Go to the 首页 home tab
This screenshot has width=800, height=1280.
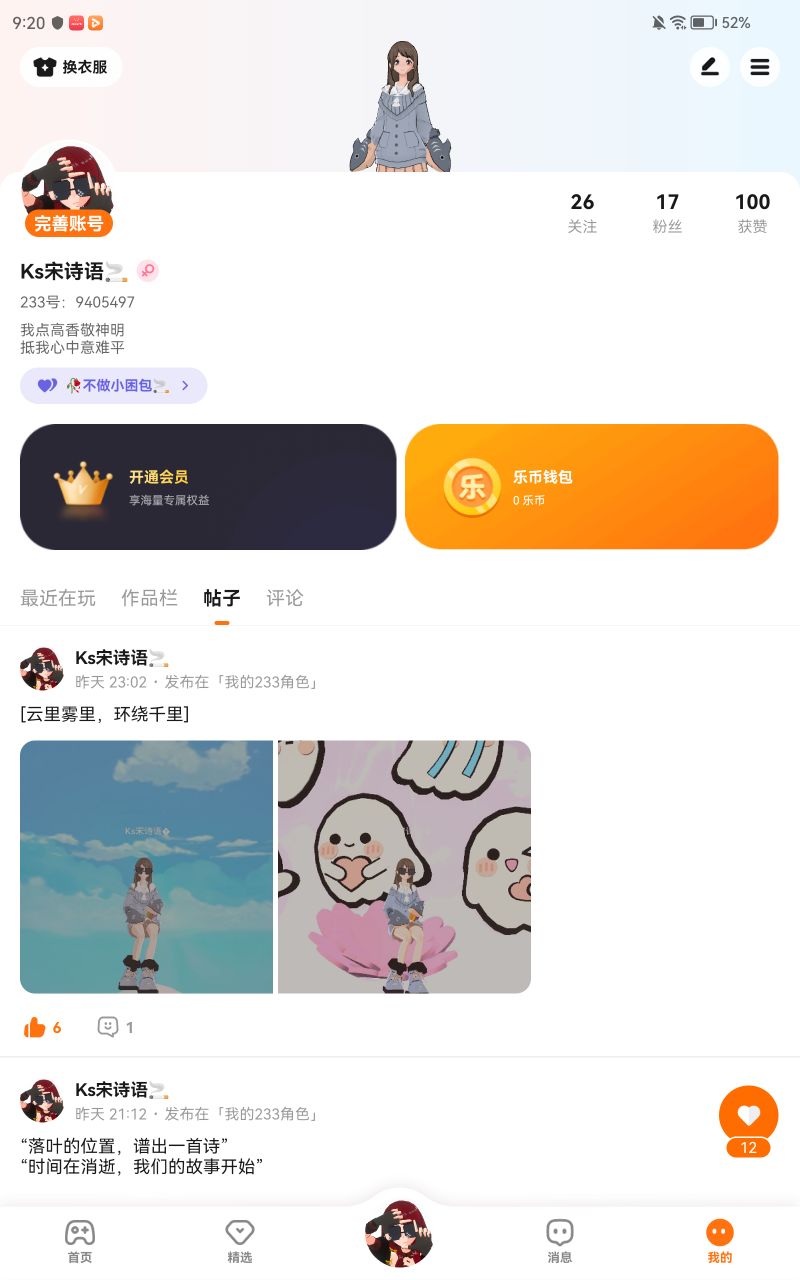(80, 1241)
